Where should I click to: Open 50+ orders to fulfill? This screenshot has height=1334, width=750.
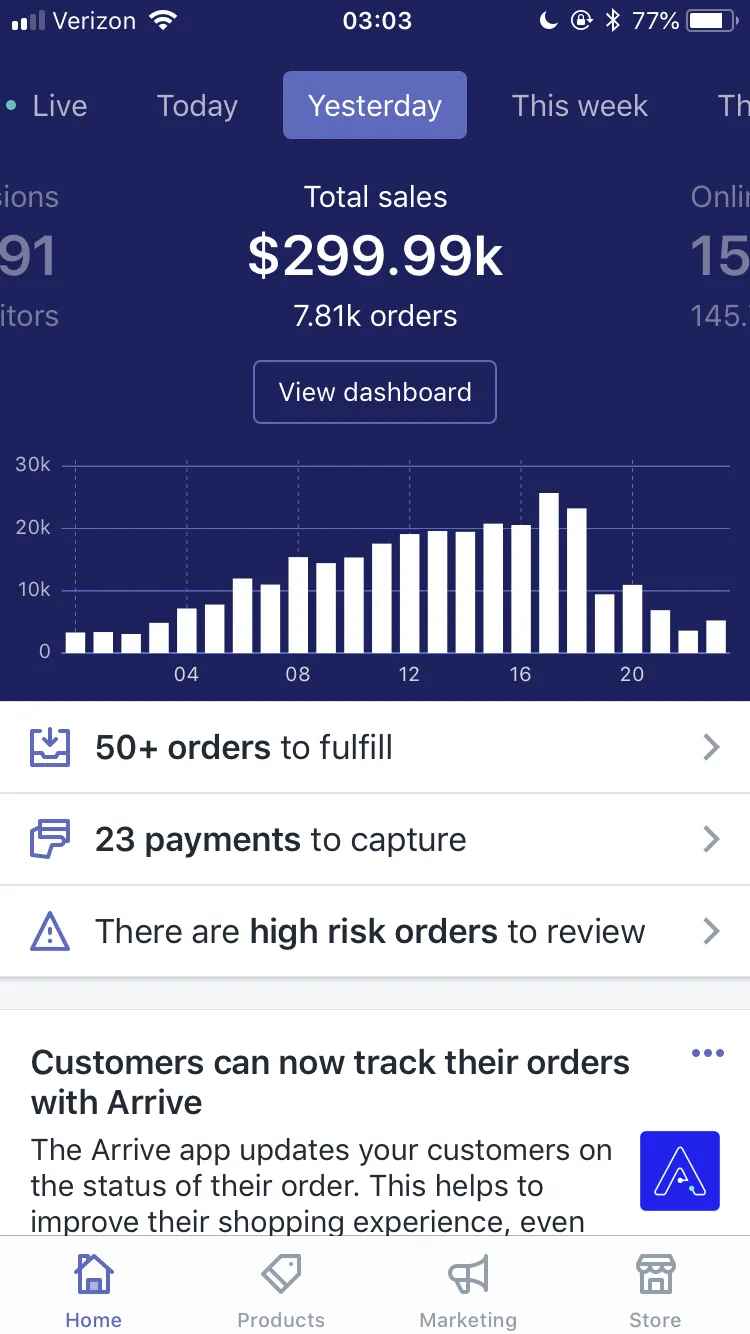[375, 747]
